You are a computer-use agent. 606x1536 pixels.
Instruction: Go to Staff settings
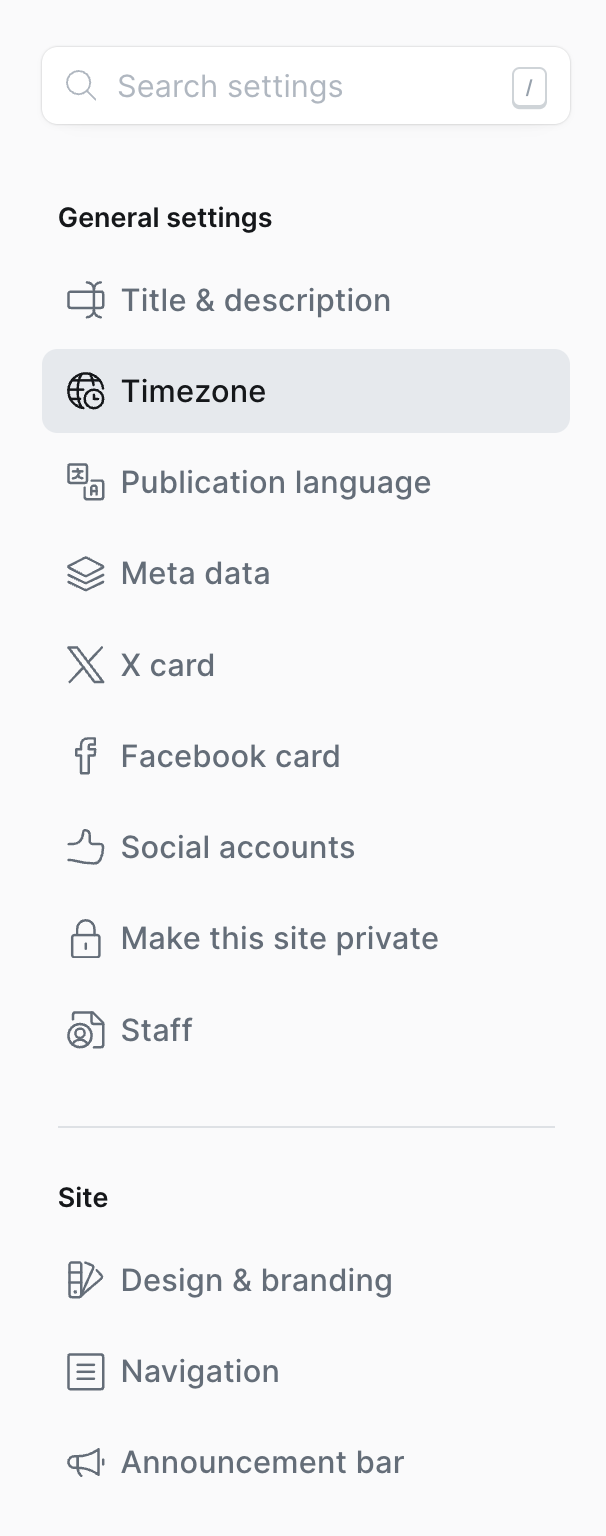click(x=156, y=1029)
